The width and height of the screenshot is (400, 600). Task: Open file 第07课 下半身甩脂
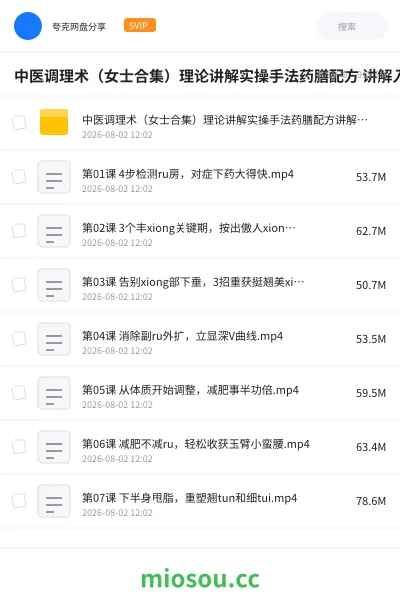[200, 501]
